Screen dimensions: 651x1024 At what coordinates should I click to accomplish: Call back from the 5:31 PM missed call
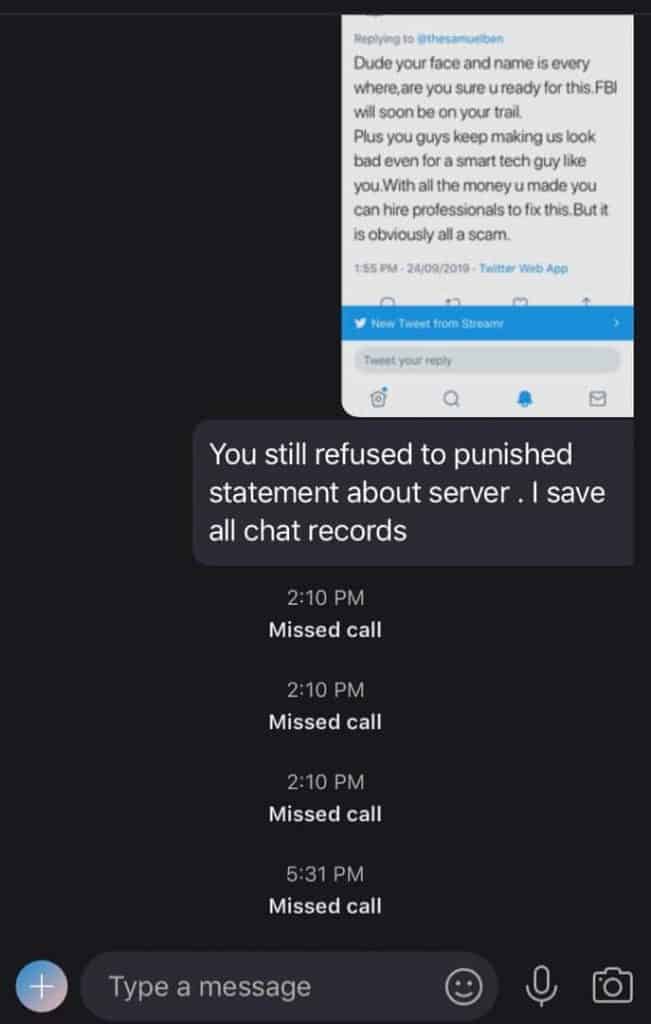325,906
